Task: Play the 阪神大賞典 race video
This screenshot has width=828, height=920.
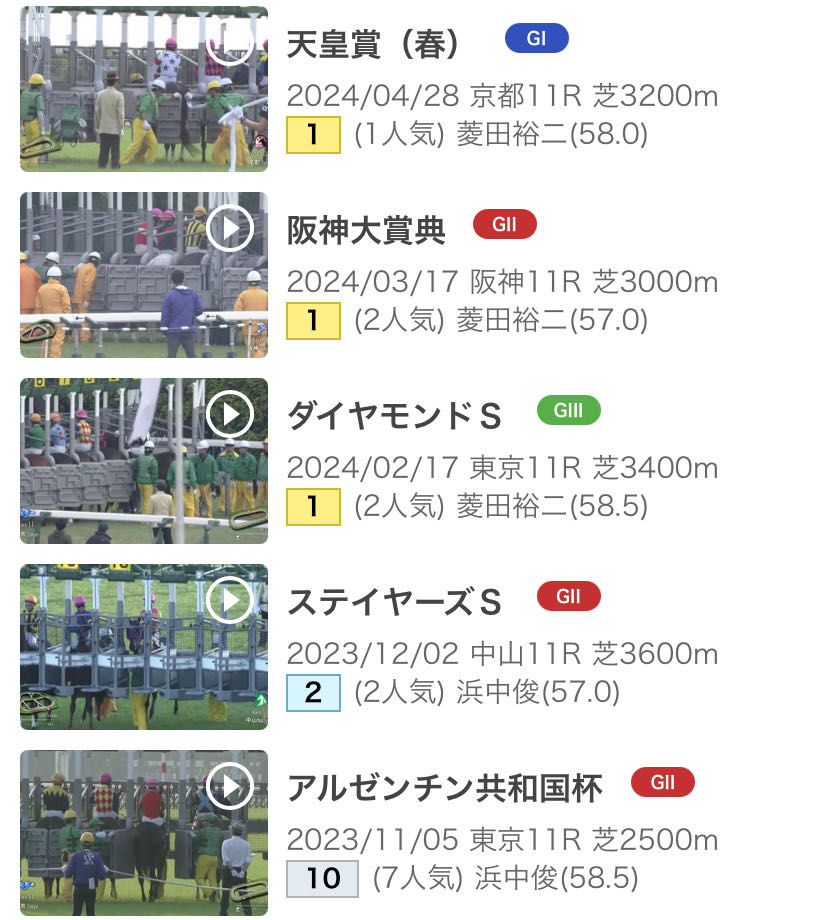Action: click(230, 228)
